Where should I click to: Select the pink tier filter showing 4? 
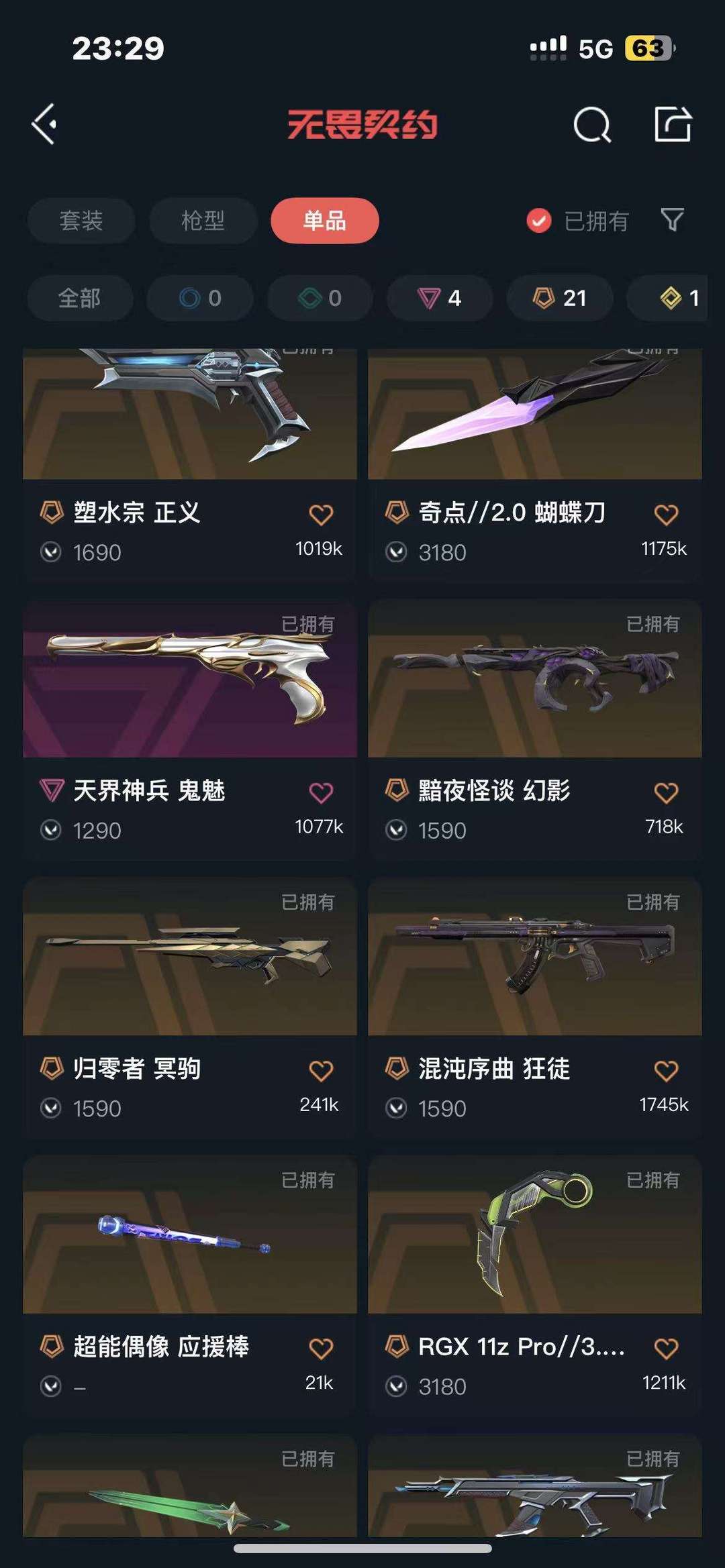(x=440, y=298)
